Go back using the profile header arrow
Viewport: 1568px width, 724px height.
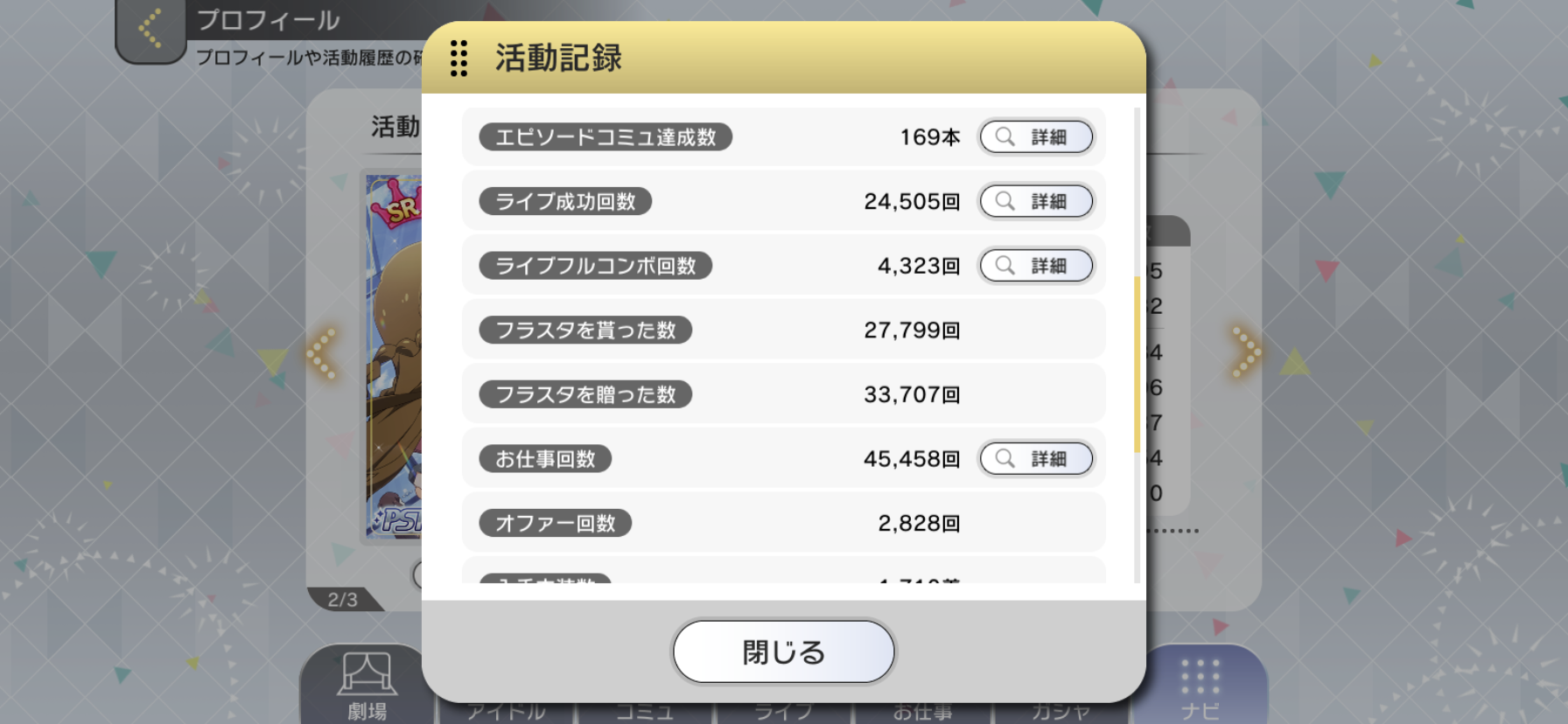coord(150,29)
